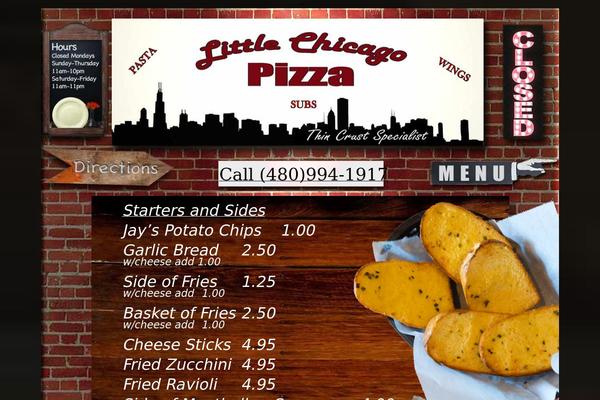Open the Directions sign link
The image size is (600, 400).
point(108,168)
